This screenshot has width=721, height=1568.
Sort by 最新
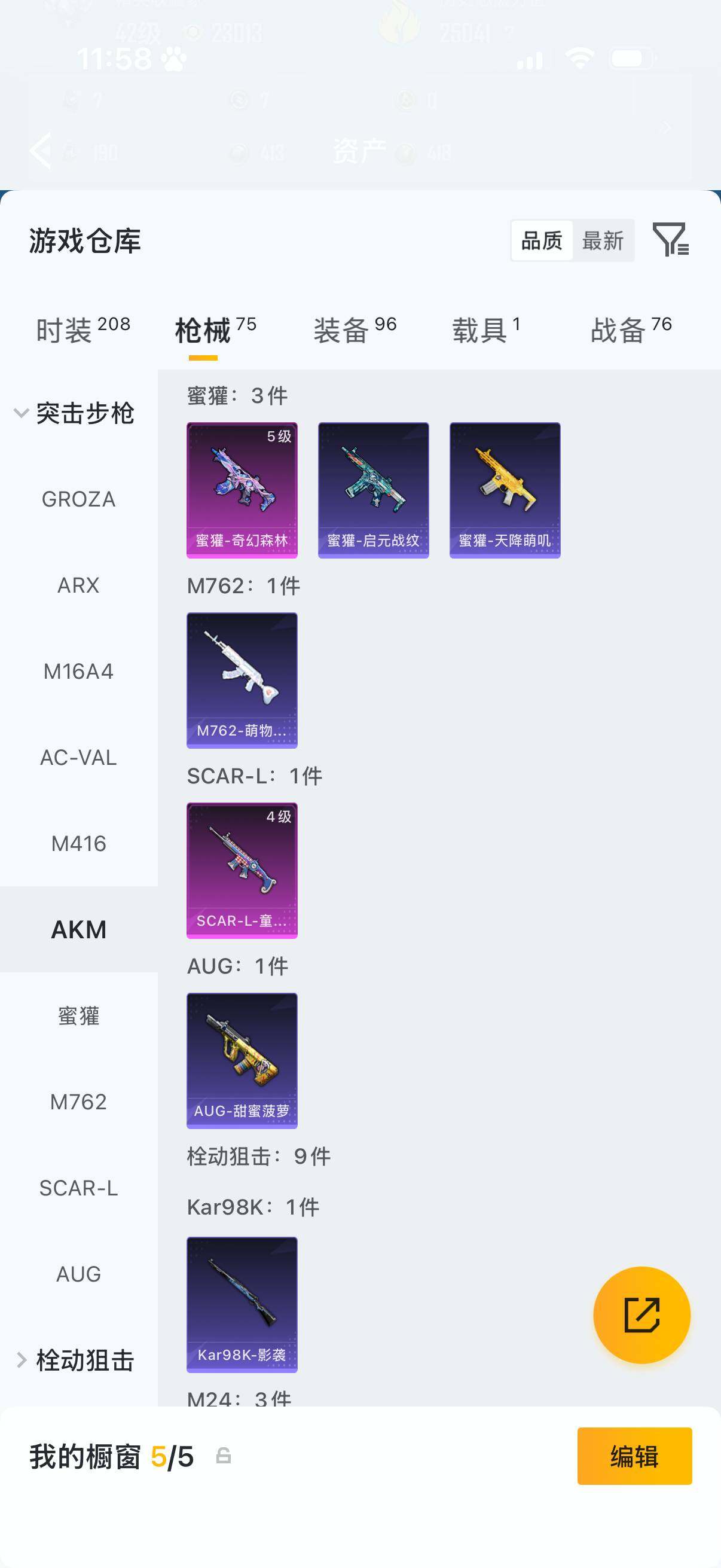point(603,240)
